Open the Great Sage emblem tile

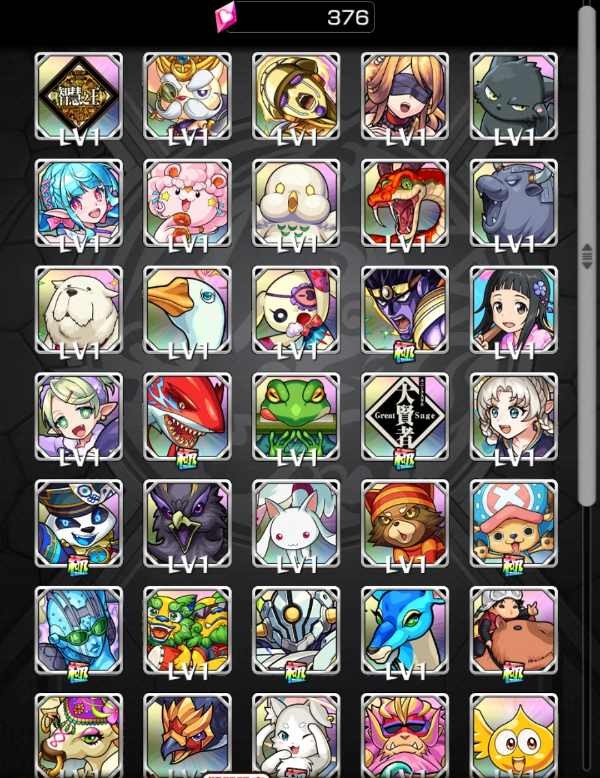[405, 417]
